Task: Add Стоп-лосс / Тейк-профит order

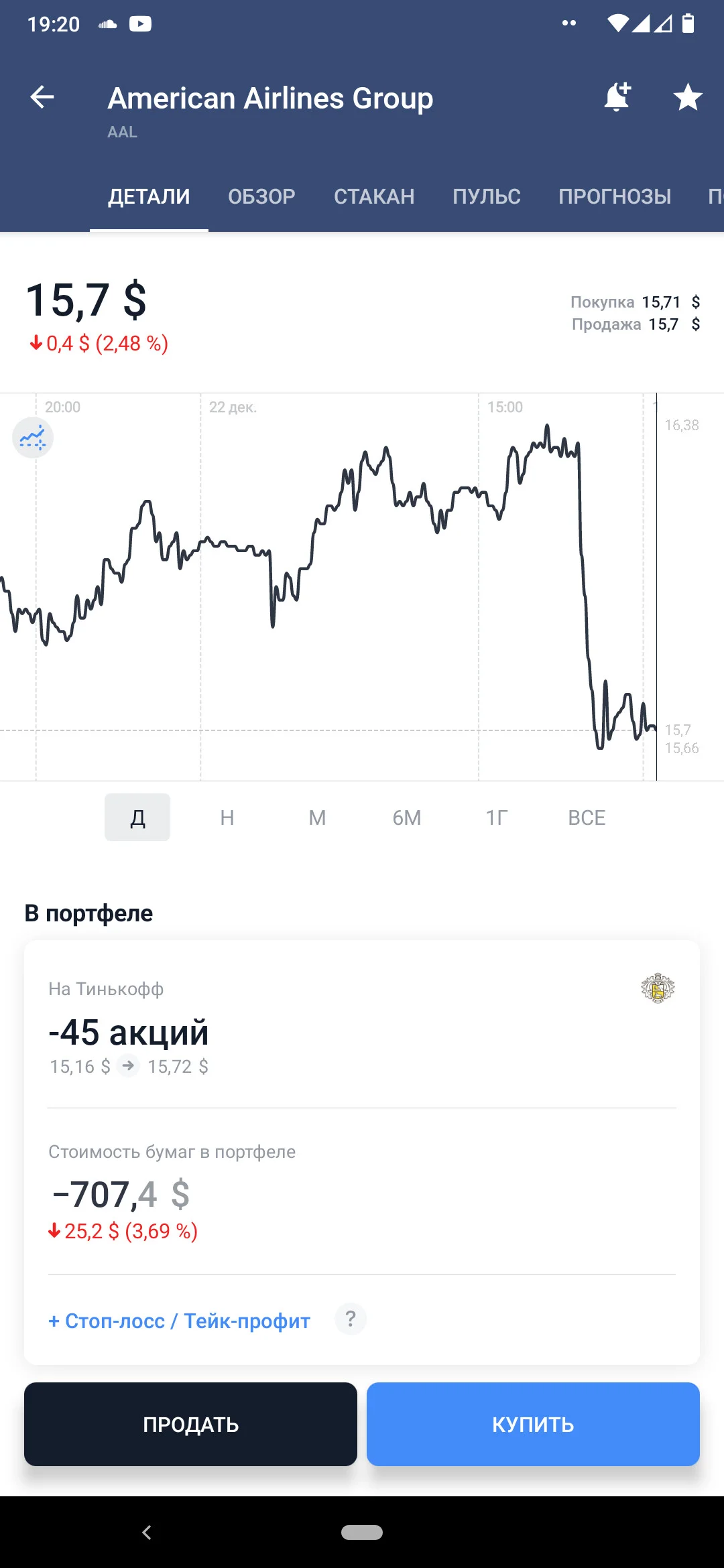Action: [x=180, y=1321]
